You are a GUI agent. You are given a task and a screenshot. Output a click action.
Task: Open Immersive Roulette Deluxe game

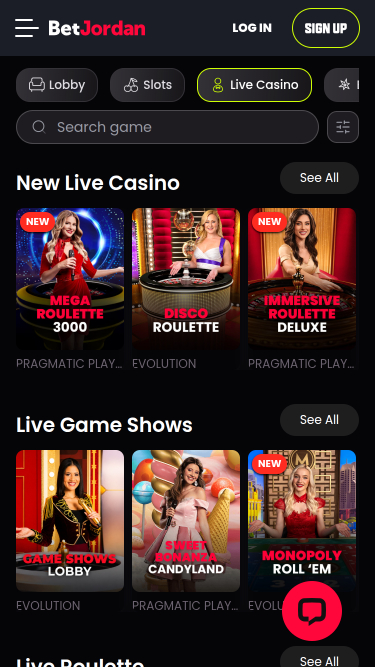pos(302,279)
